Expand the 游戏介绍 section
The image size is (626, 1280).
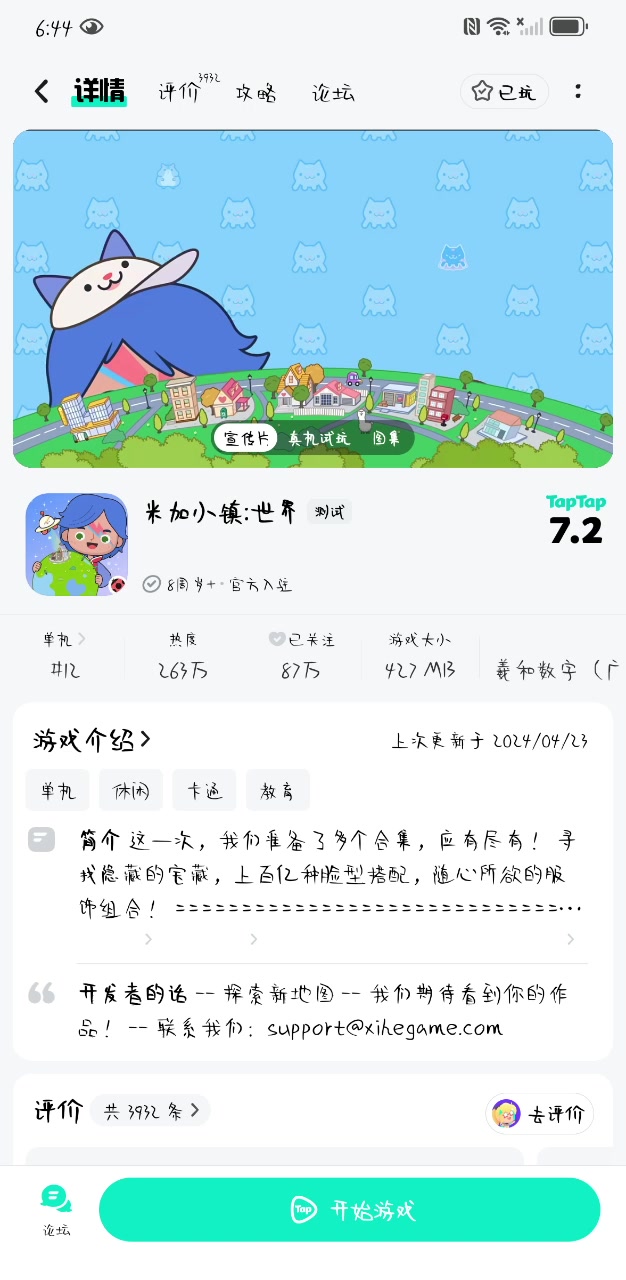pos(93,740)
